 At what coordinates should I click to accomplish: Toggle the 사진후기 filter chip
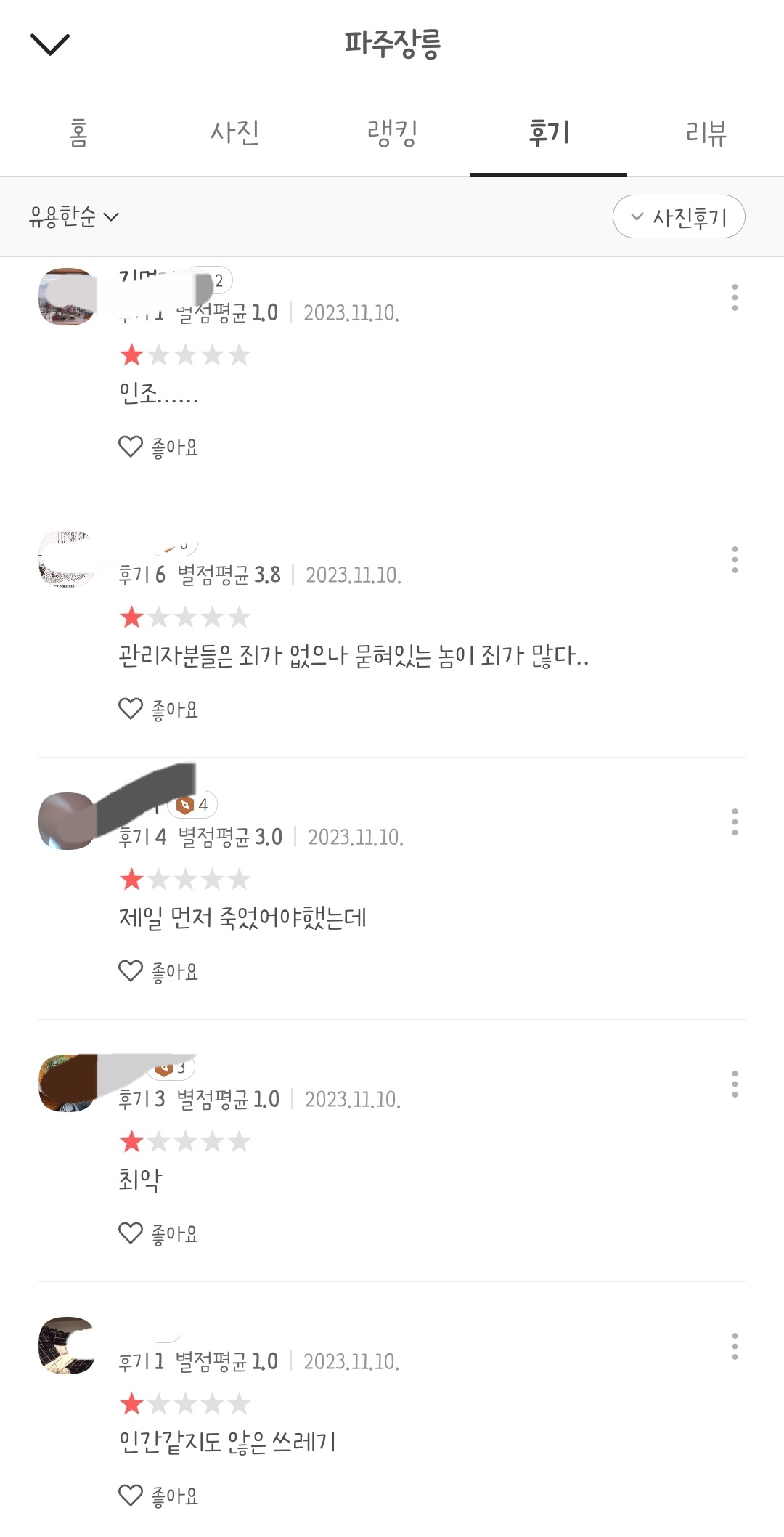point(679,216)
